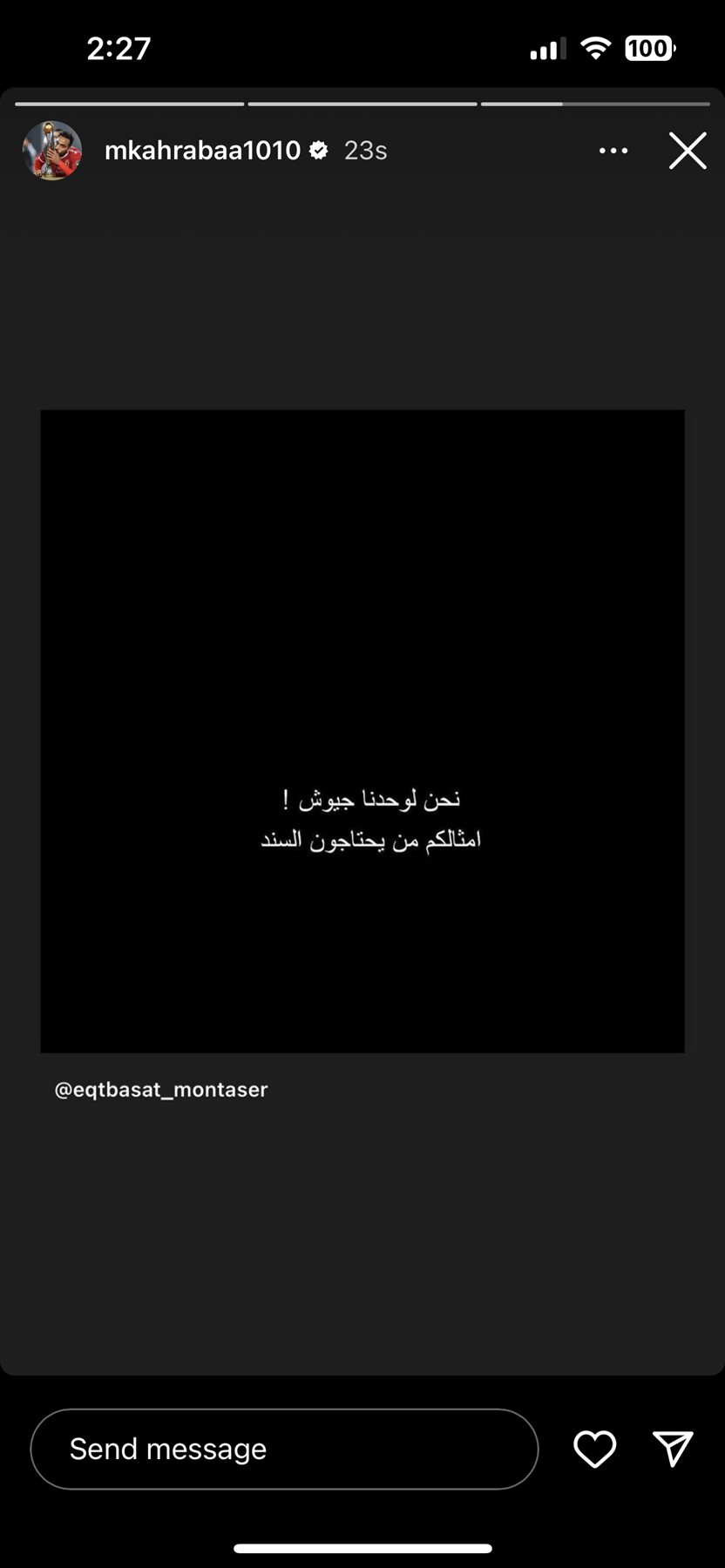Share the story via paper plane icon
This screenshot has height=1568, width=725.
(673, 1448)
